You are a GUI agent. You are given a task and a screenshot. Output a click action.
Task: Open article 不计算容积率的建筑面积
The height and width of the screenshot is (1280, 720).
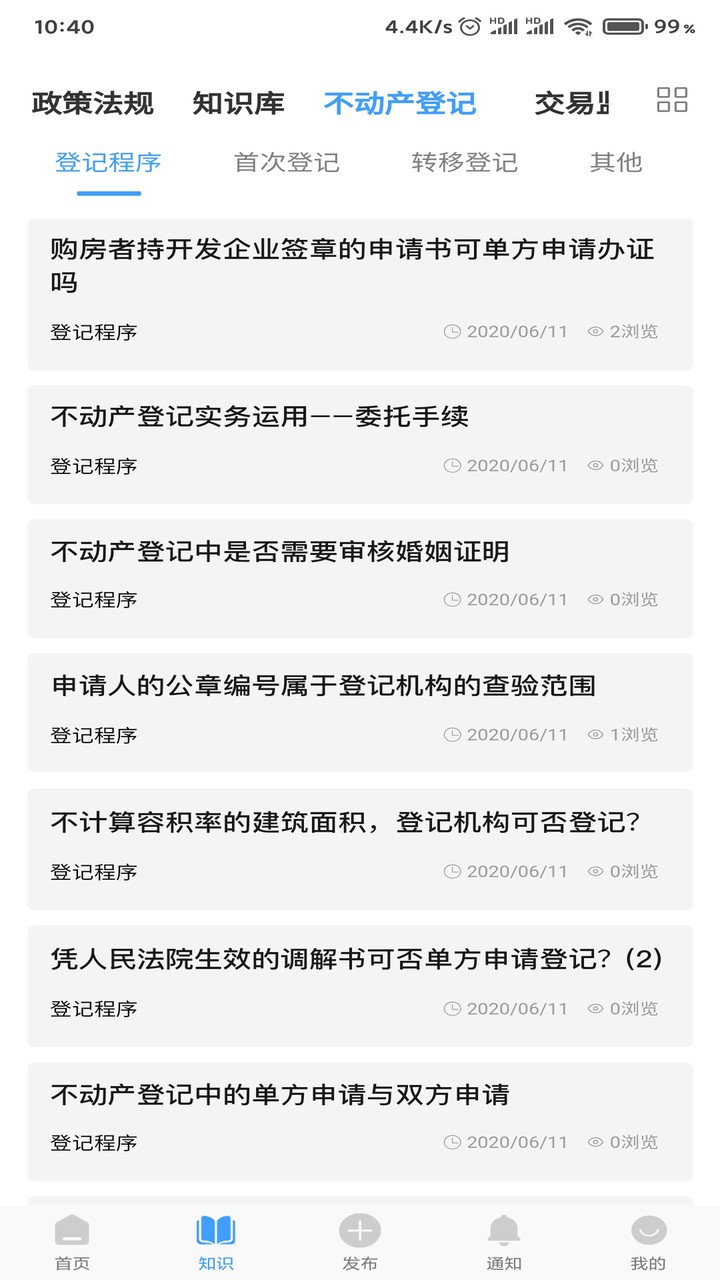click(345, 823)
